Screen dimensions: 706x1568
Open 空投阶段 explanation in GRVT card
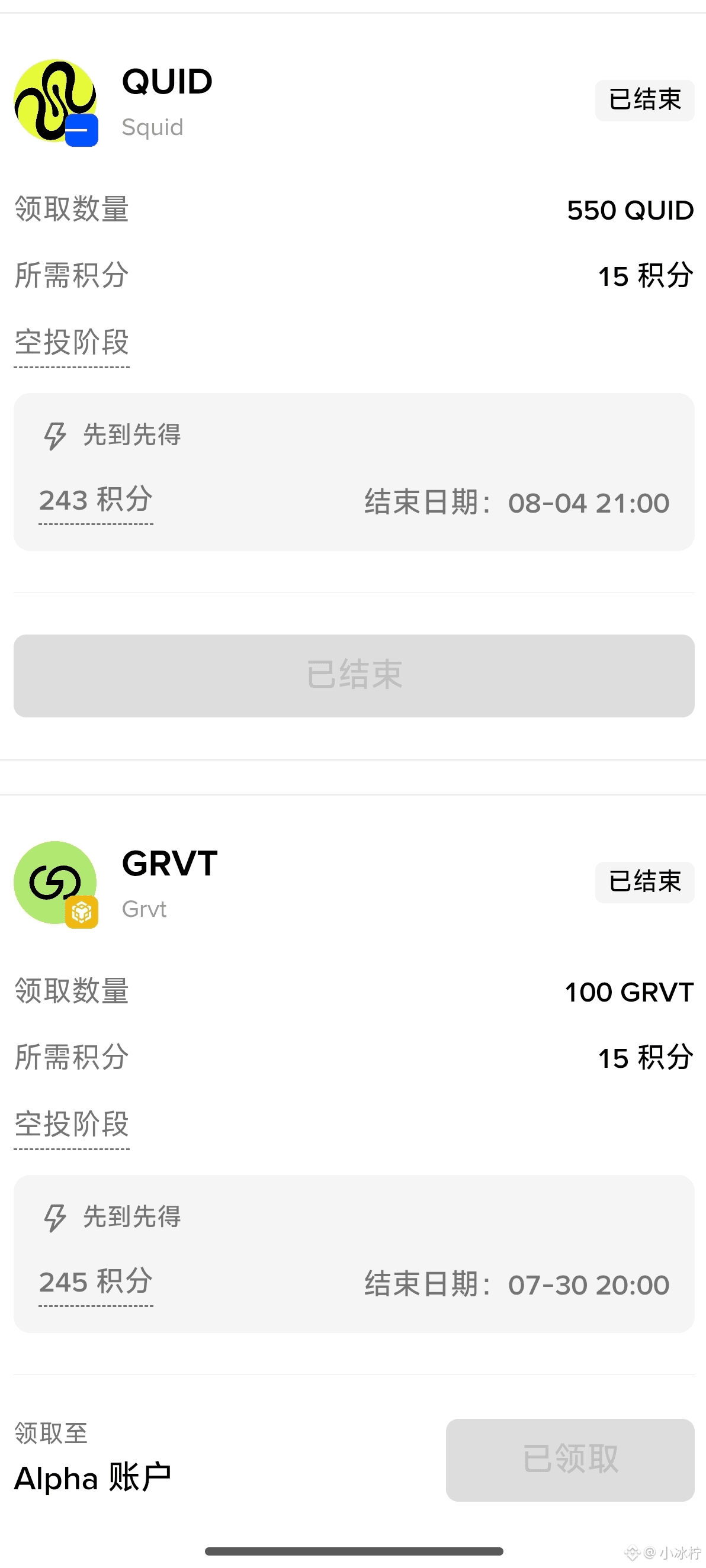[x=72, y=1124]
